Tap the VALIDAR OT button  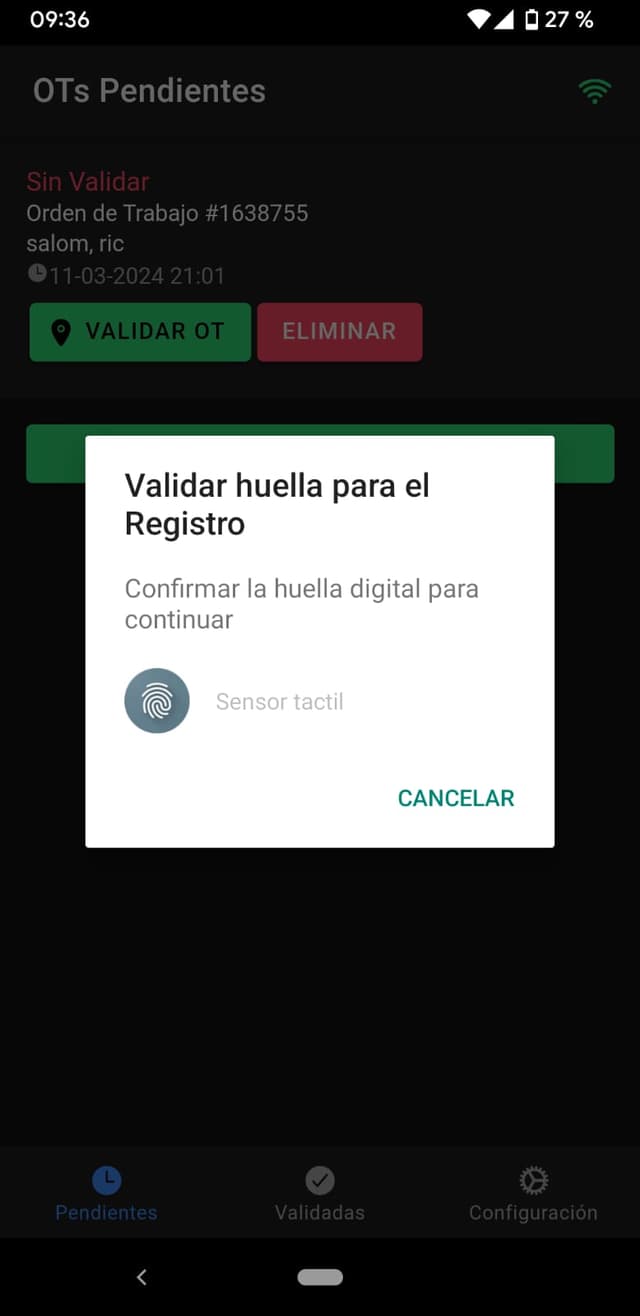(140, 332)
